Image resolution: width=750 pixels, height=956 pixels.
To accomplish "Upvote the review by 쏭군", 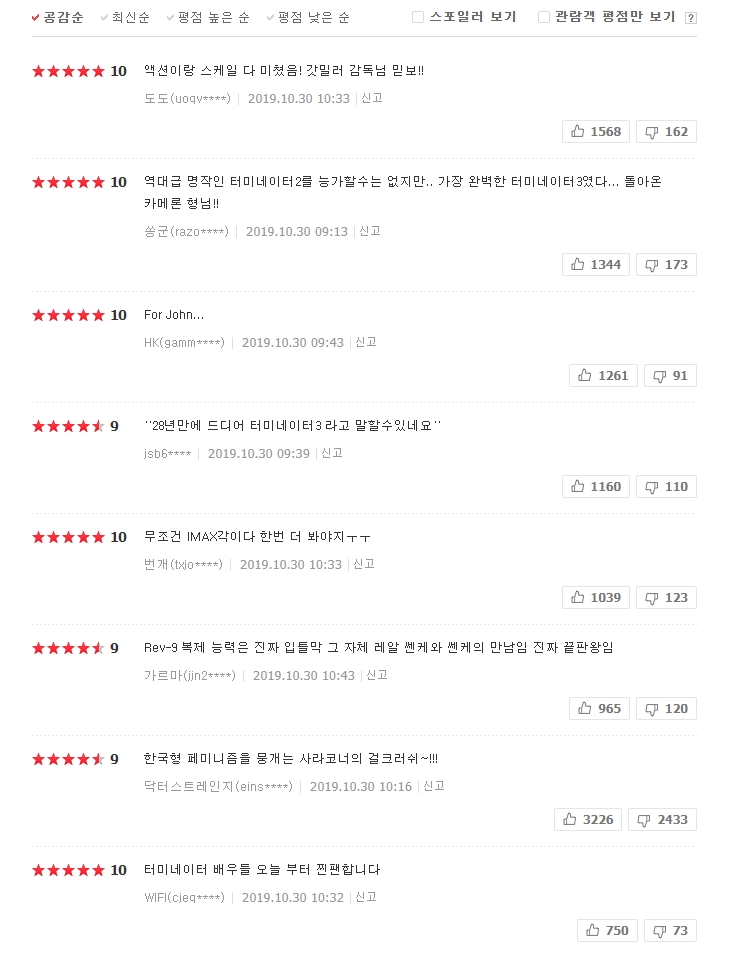I will point(596,265).
